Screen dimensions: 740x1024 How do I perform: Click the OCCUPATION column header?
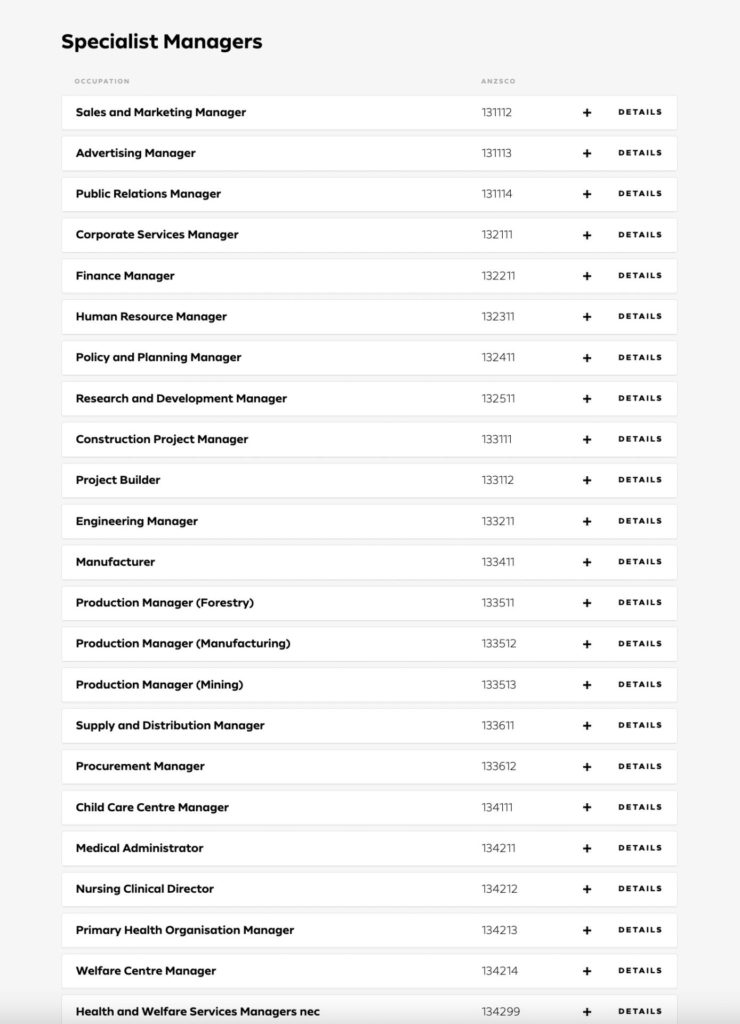(x=103, y=81)
